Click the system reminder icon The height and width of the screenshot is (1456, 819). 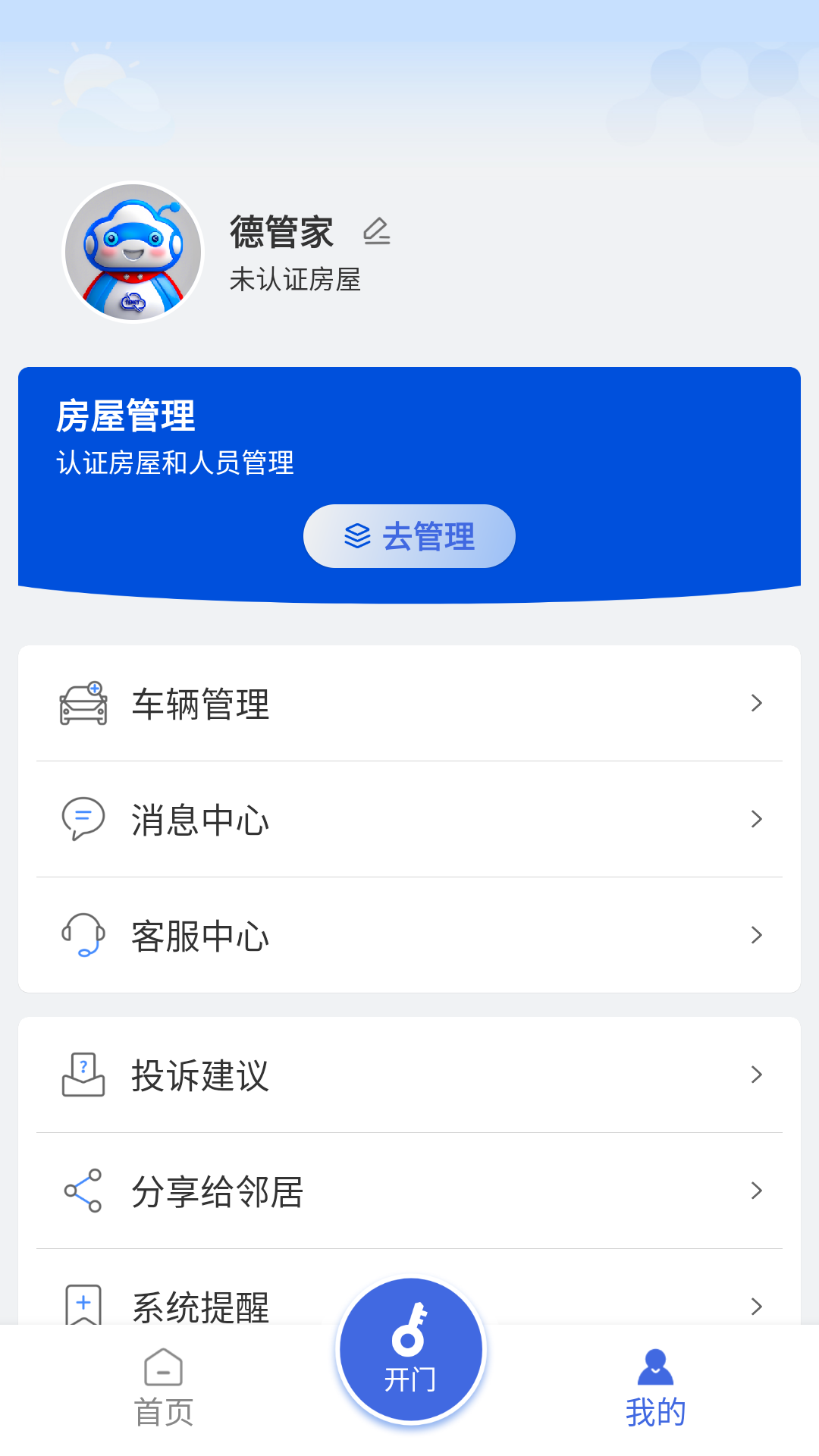pyautogui.click(x=83, y=1301)
